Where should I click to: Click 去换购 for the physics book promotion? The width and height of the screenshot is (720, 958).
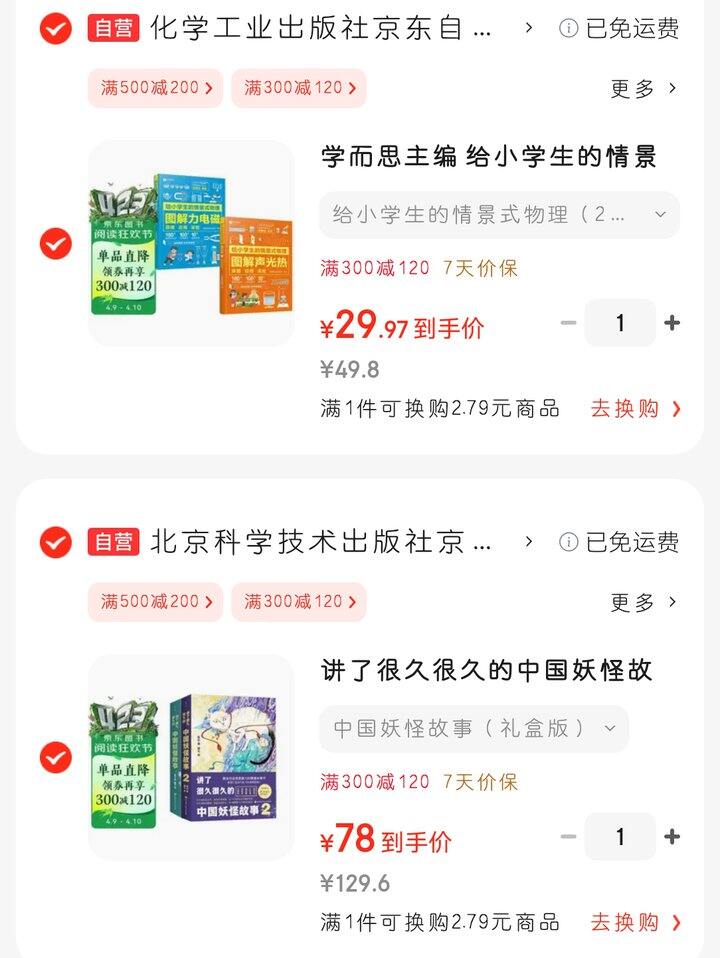630,409
